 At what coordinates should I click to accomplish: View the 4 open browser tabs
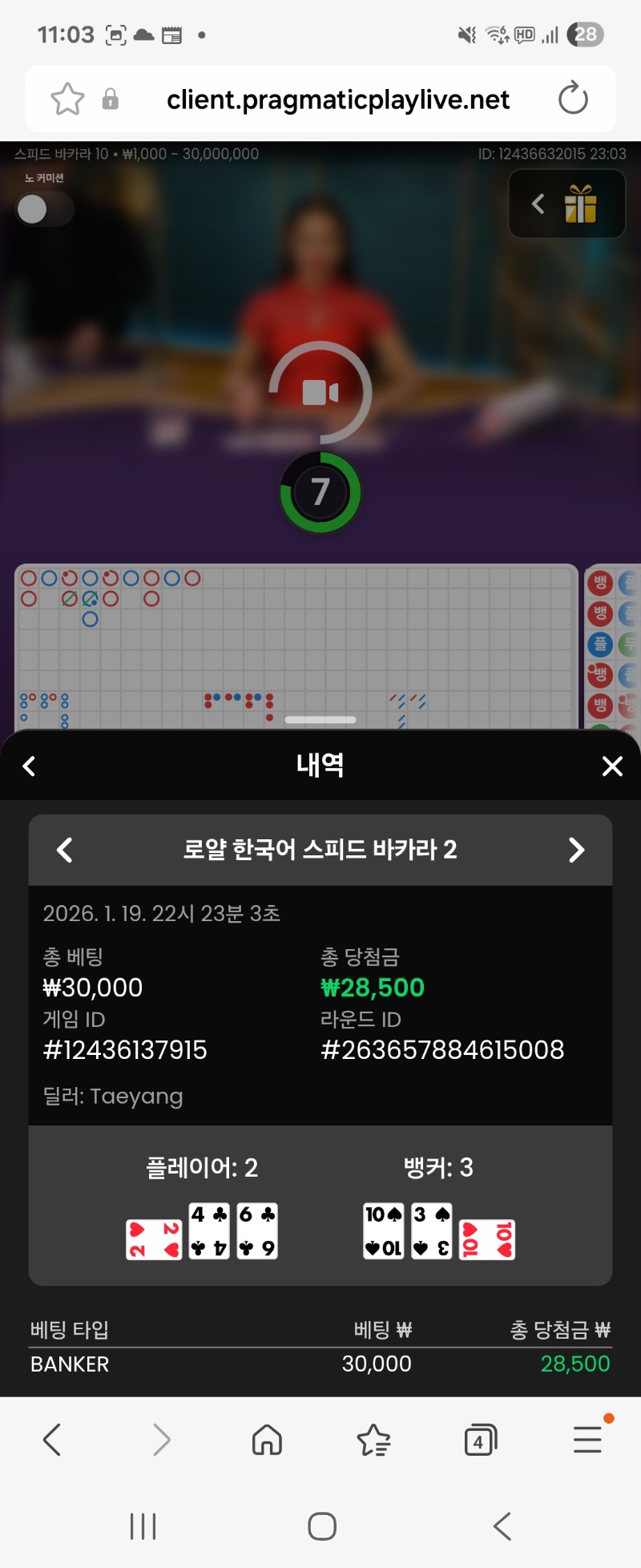pos(480,1441)
